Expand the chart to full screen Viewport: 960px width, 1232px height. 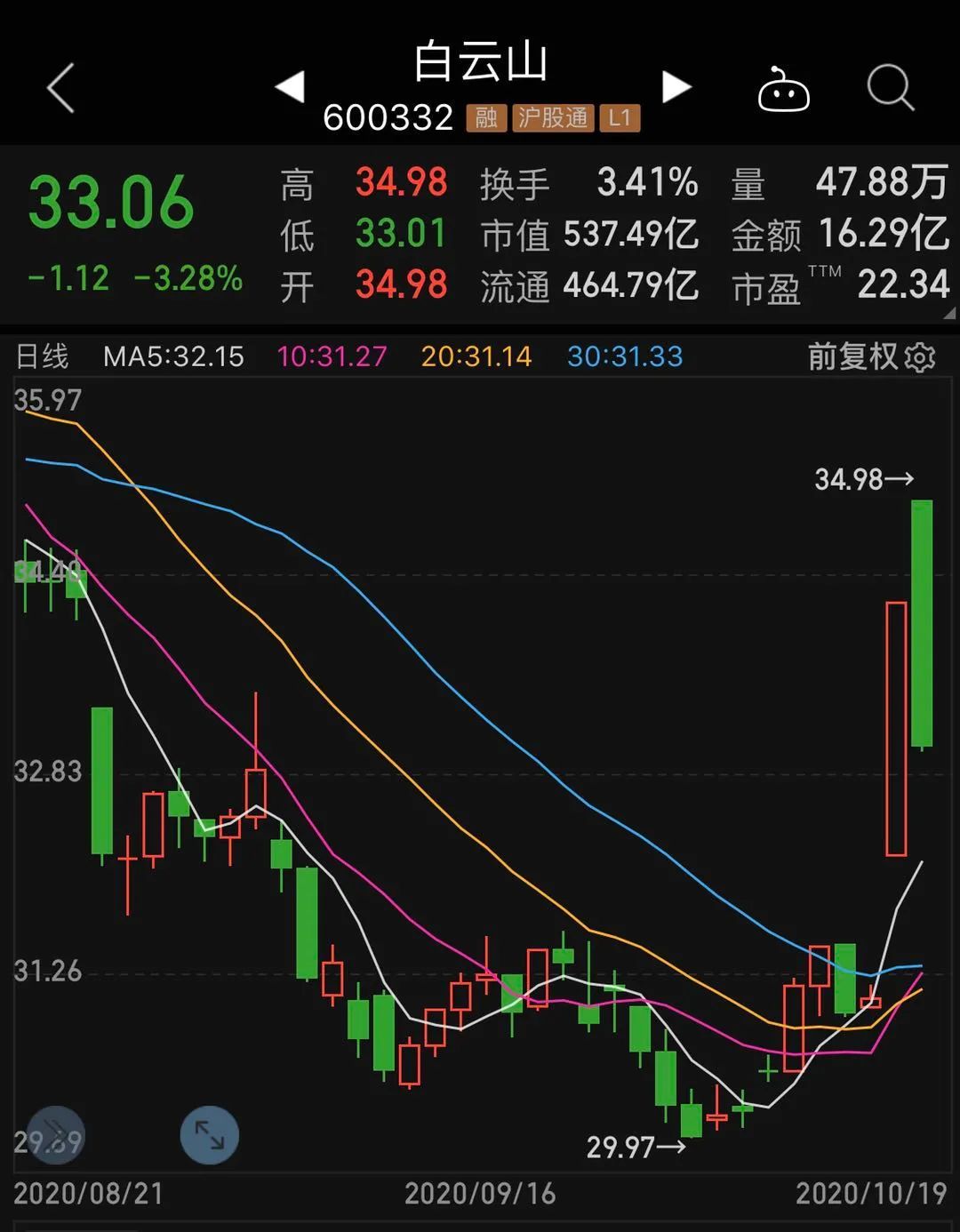coord(210,1135)
